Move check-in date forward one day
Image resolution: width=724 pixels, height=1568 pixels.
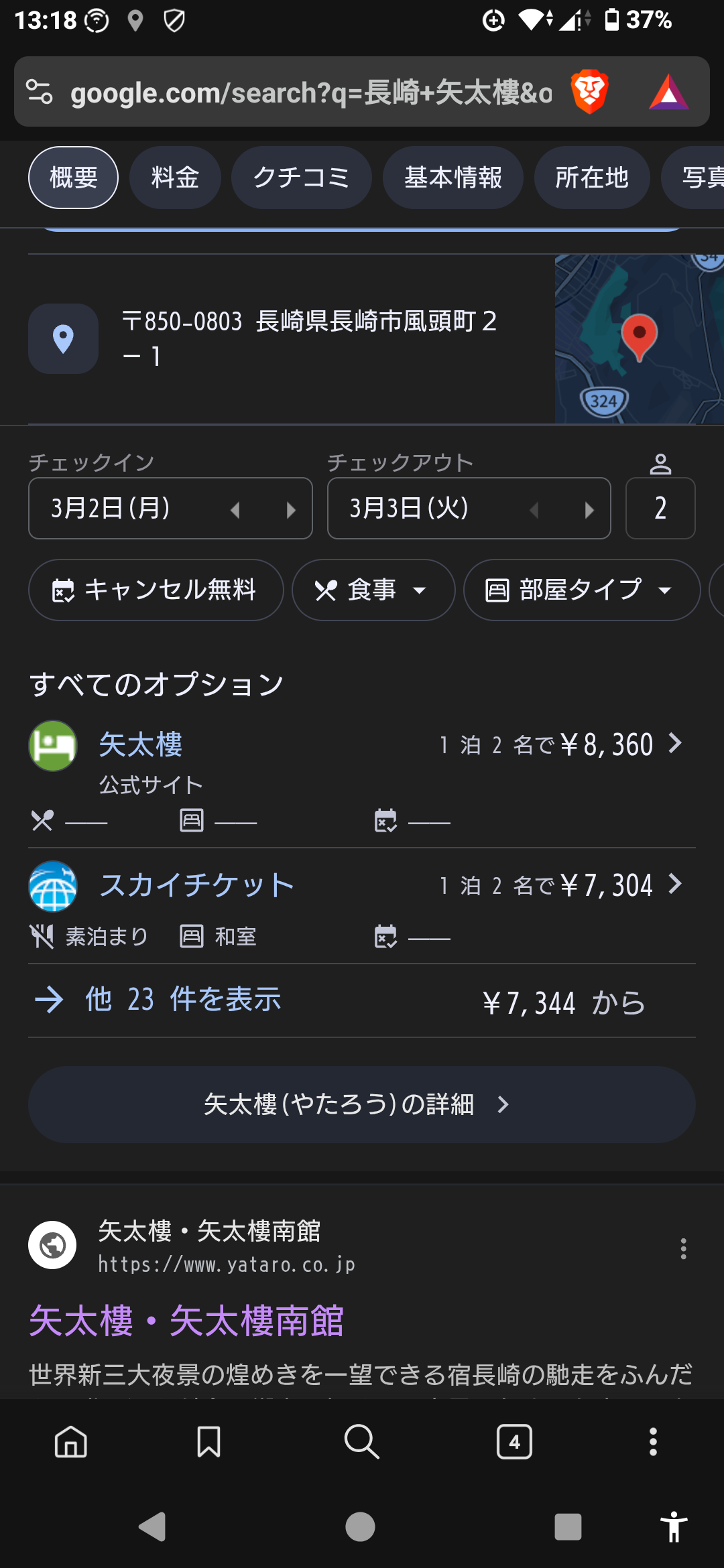click(290, 510)
